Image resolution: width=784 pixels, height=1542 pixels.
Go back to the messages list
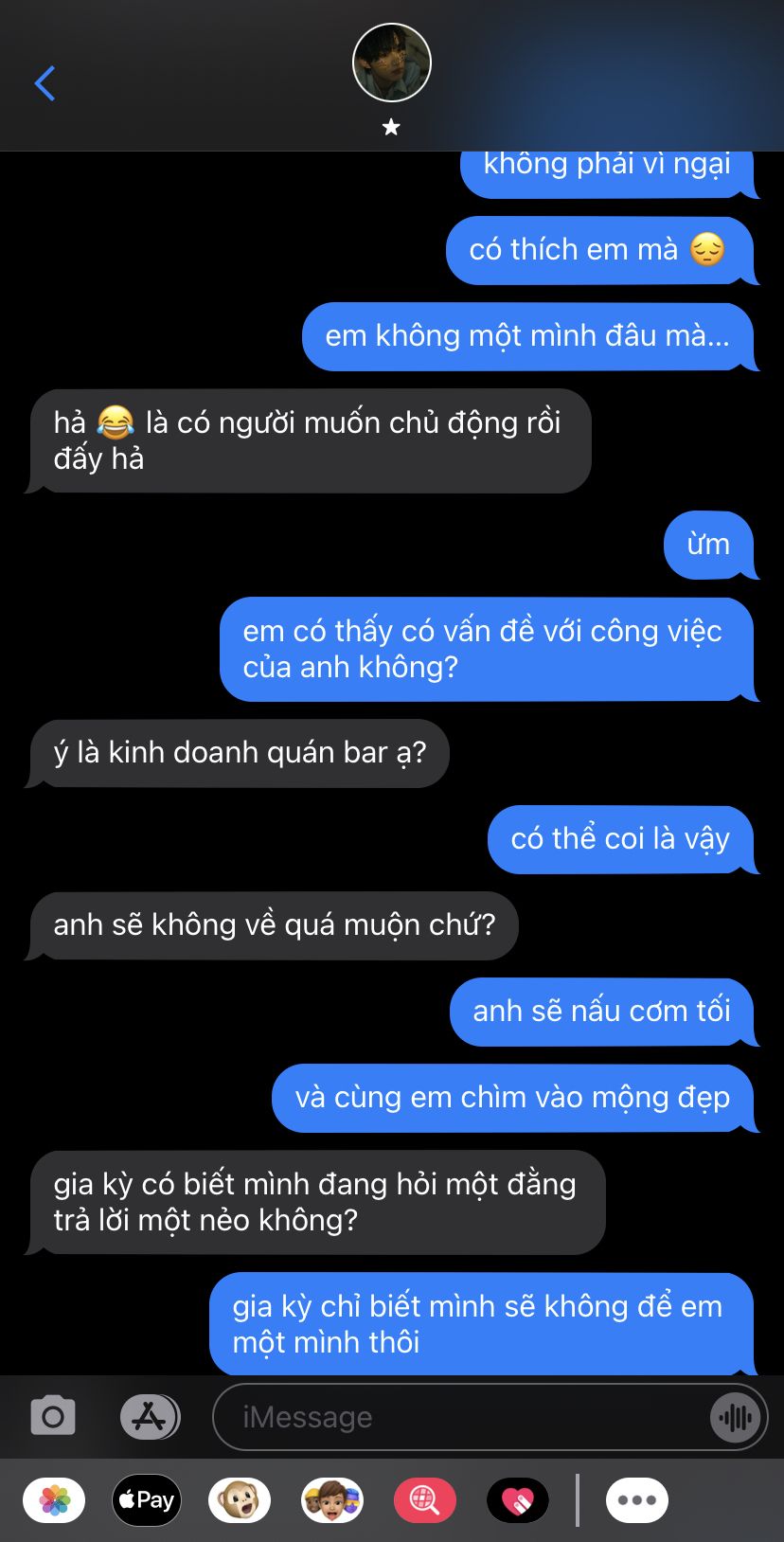(x=45, y=83)
